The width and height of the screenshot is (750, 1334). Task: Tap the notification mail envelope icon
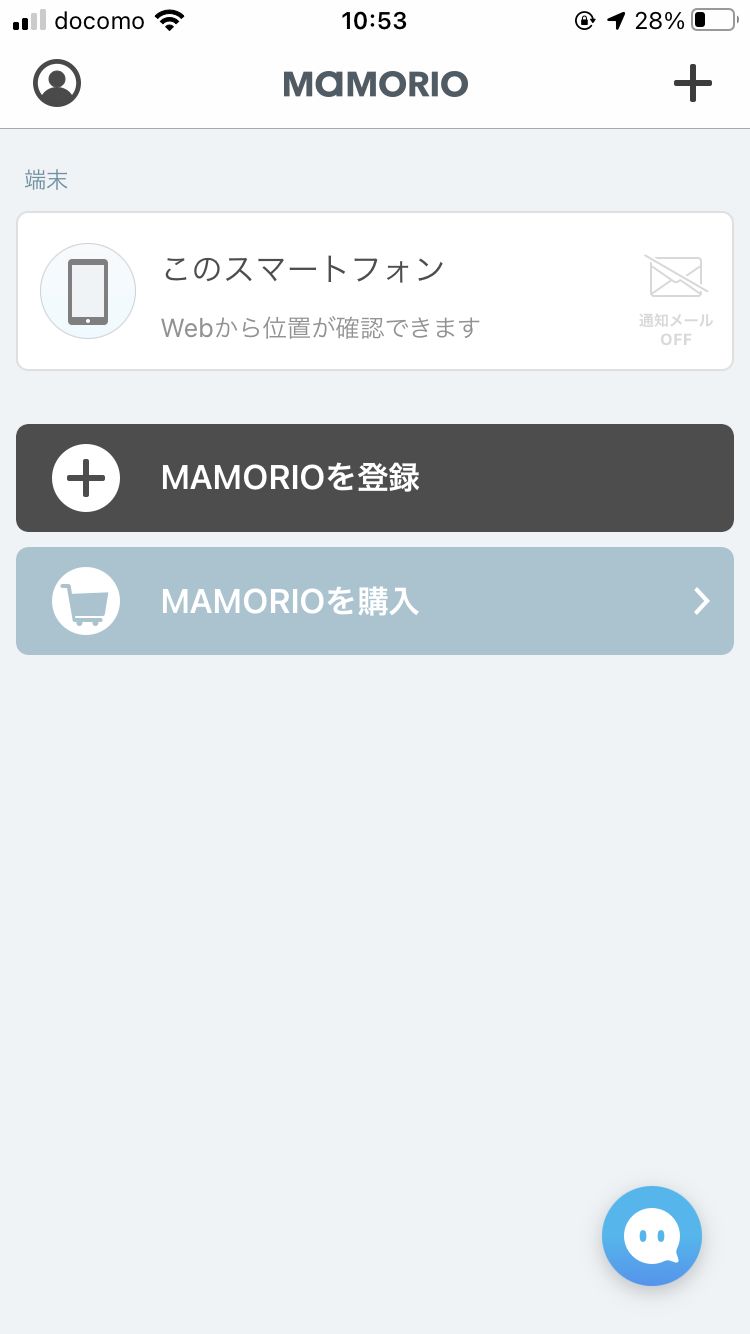675,277
